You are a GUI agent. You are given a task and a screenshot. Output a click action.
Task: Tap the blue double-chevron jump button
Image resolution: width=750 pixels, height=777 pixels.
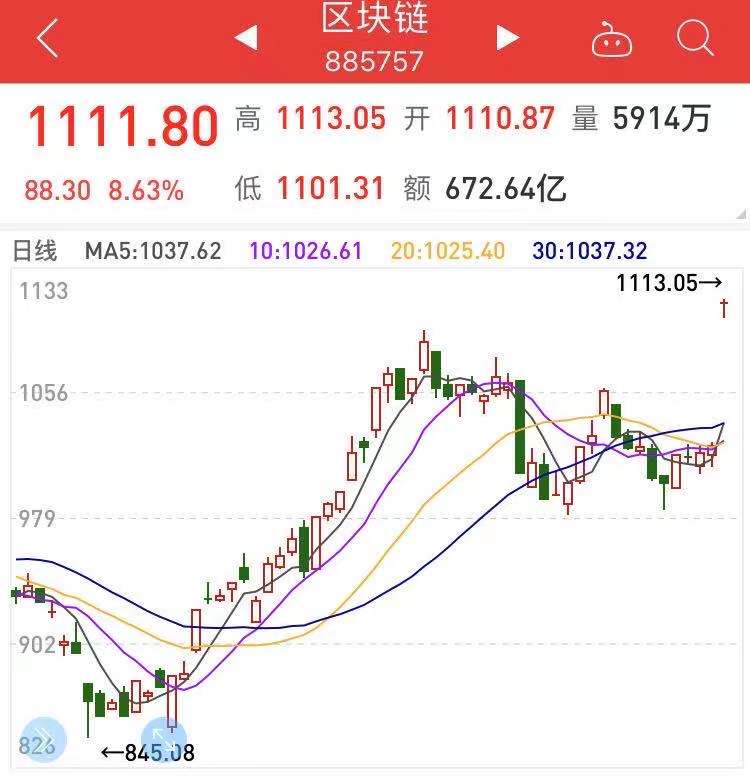(x=42, y=740)
